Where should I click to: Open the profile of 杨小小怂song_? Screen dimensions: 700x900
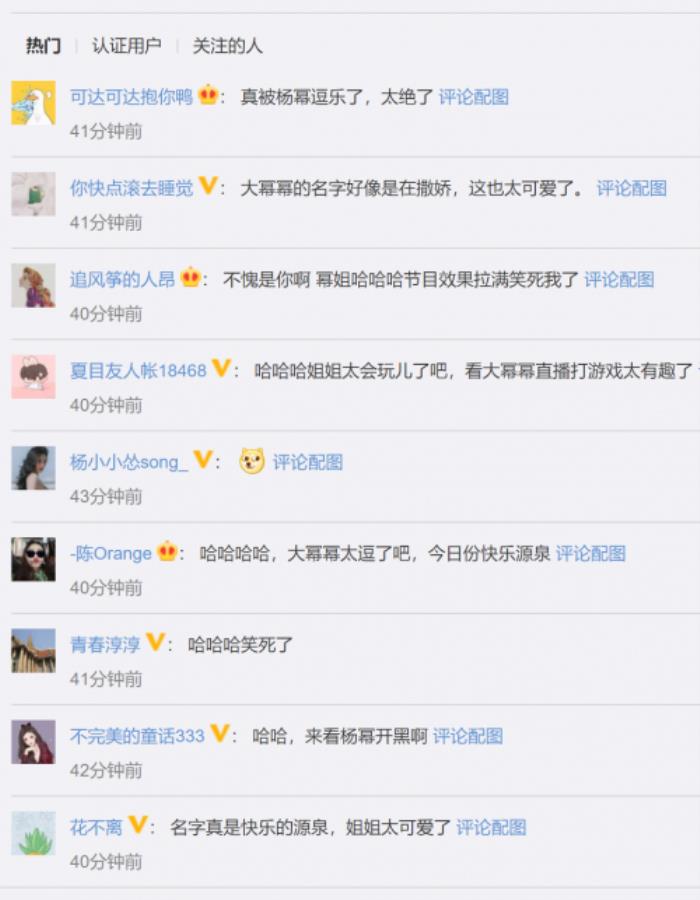coord(128,462)
